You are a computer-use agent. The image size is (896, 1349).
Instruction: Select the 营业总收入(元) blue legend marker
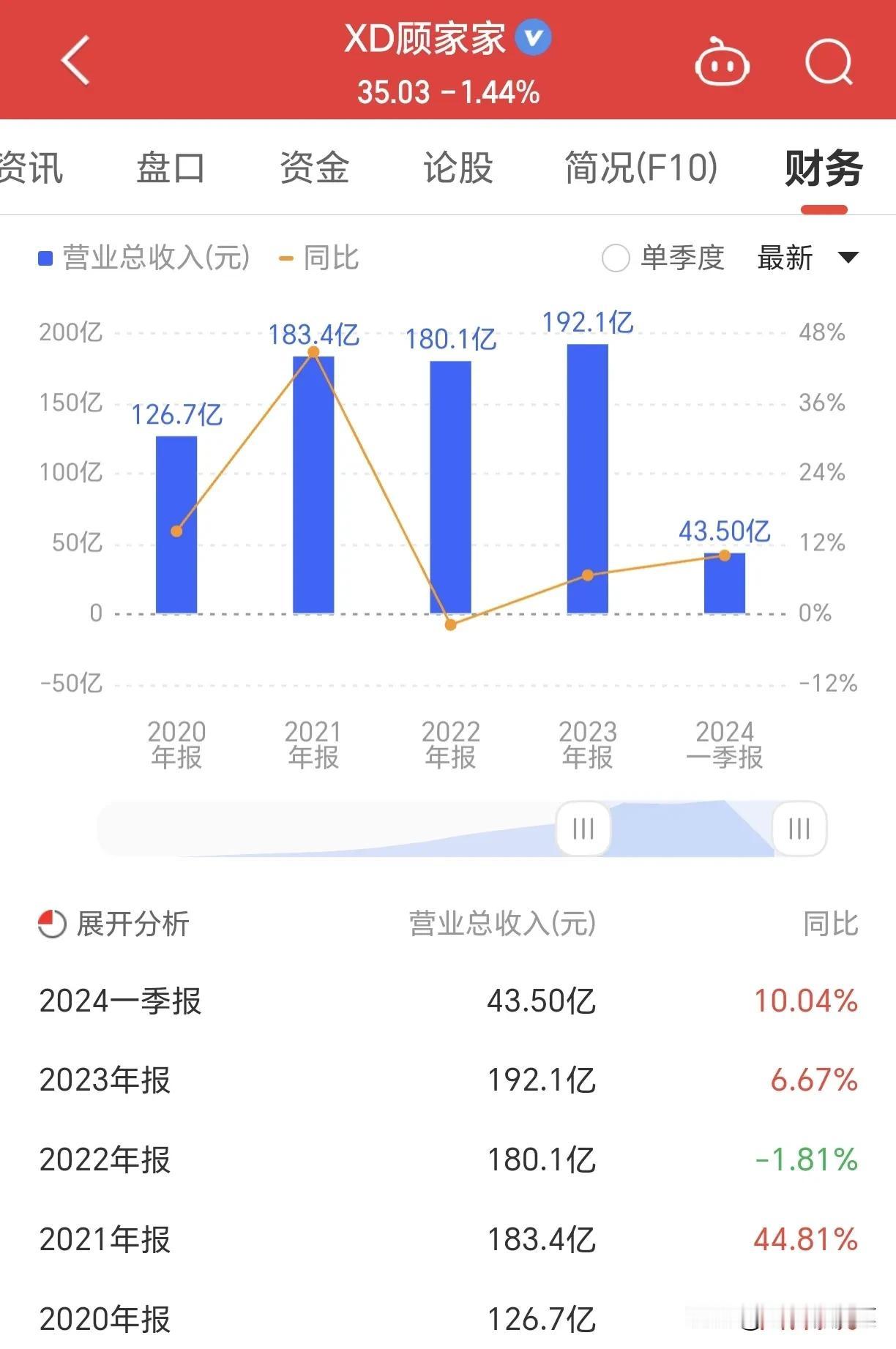[x=45, y=258]
